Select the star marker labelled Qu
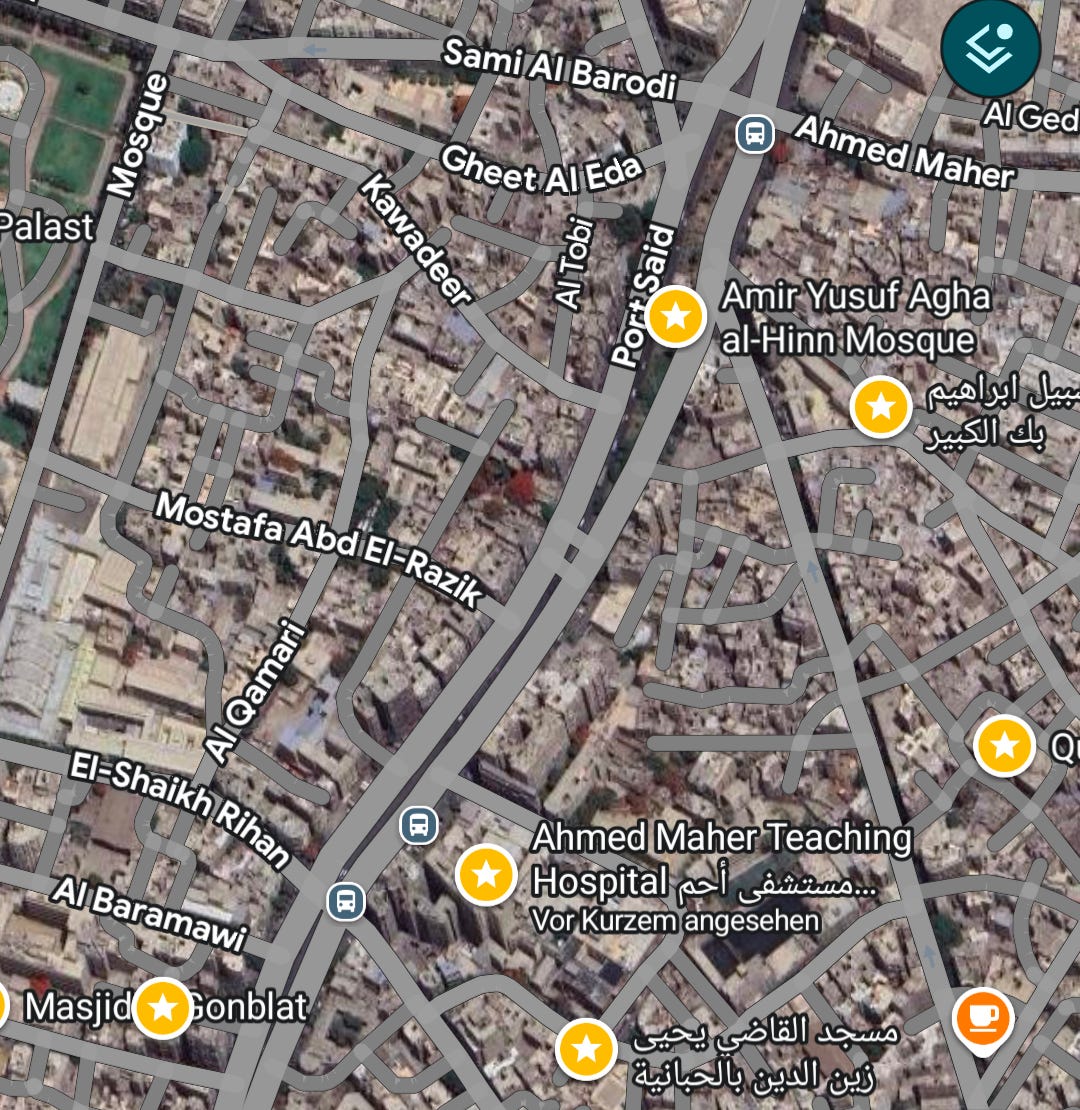Viewport: 1080px width, 1110px height. pyautogui.click(x=1004, y=745)
